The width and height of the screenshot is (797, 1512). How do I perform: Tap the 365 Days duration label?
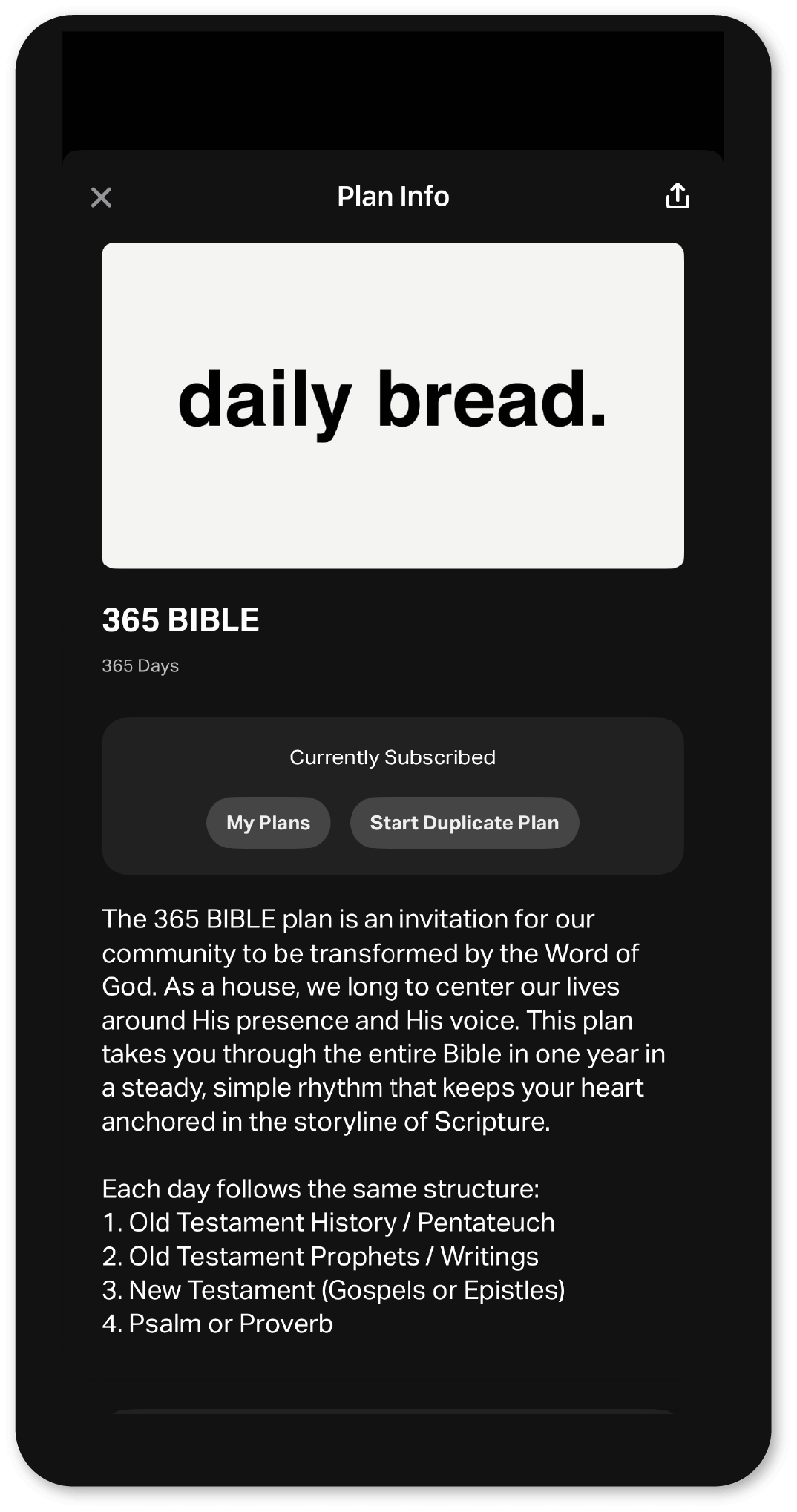140,665
